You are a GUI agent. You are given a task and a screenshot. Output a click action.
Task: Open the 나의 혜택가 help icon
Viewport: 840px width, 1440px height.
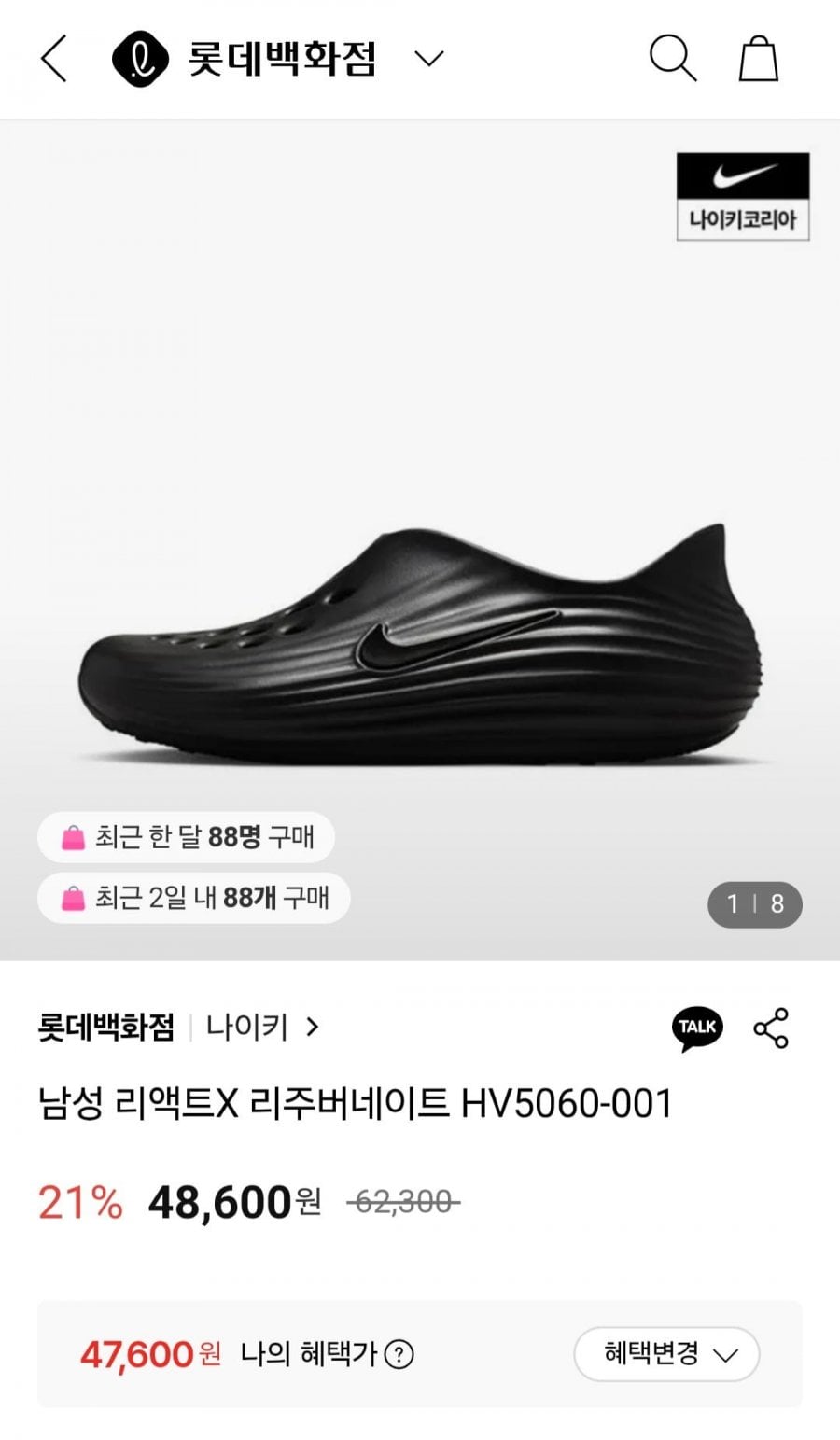pos(399,1354)
